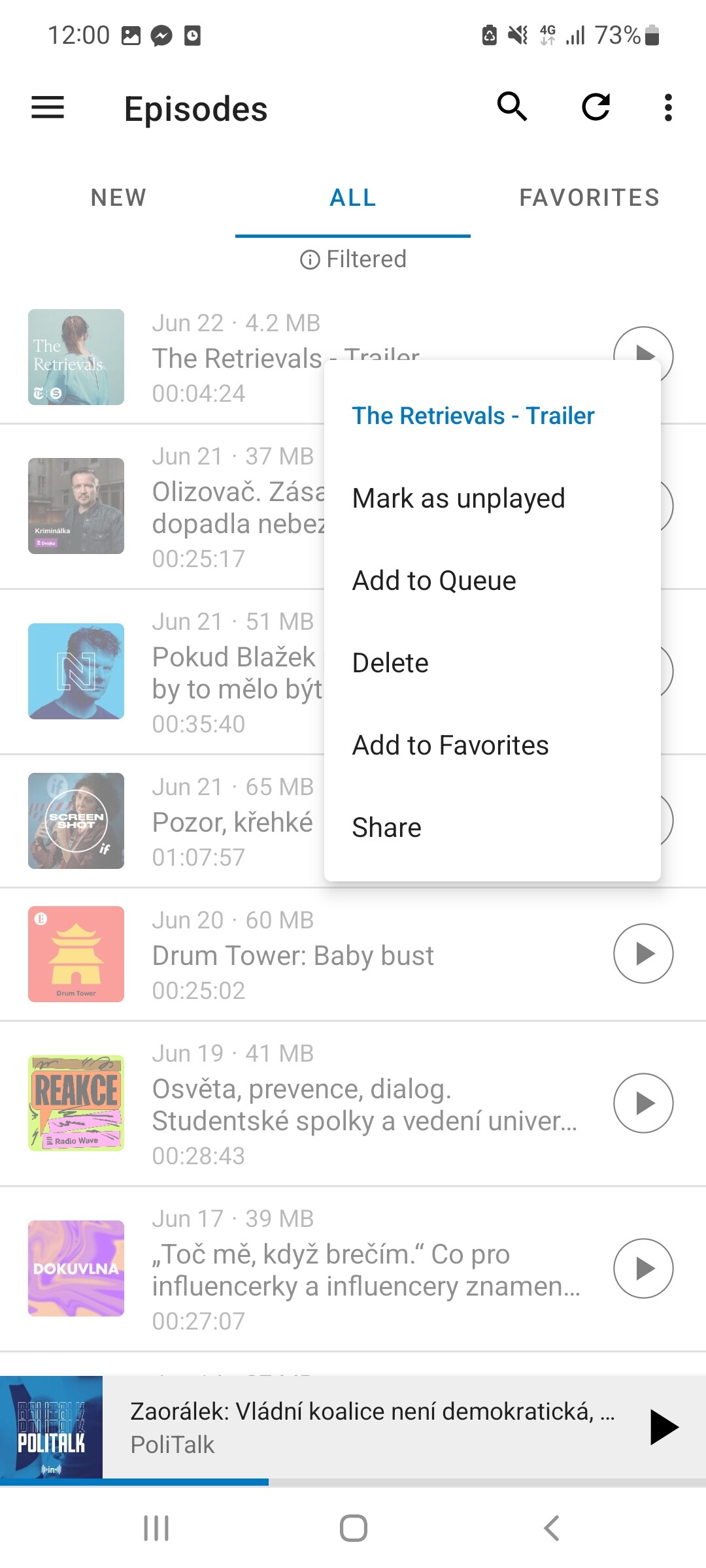Choose Add to Queue
This screenshot has height=1568, width=706.
492,581
